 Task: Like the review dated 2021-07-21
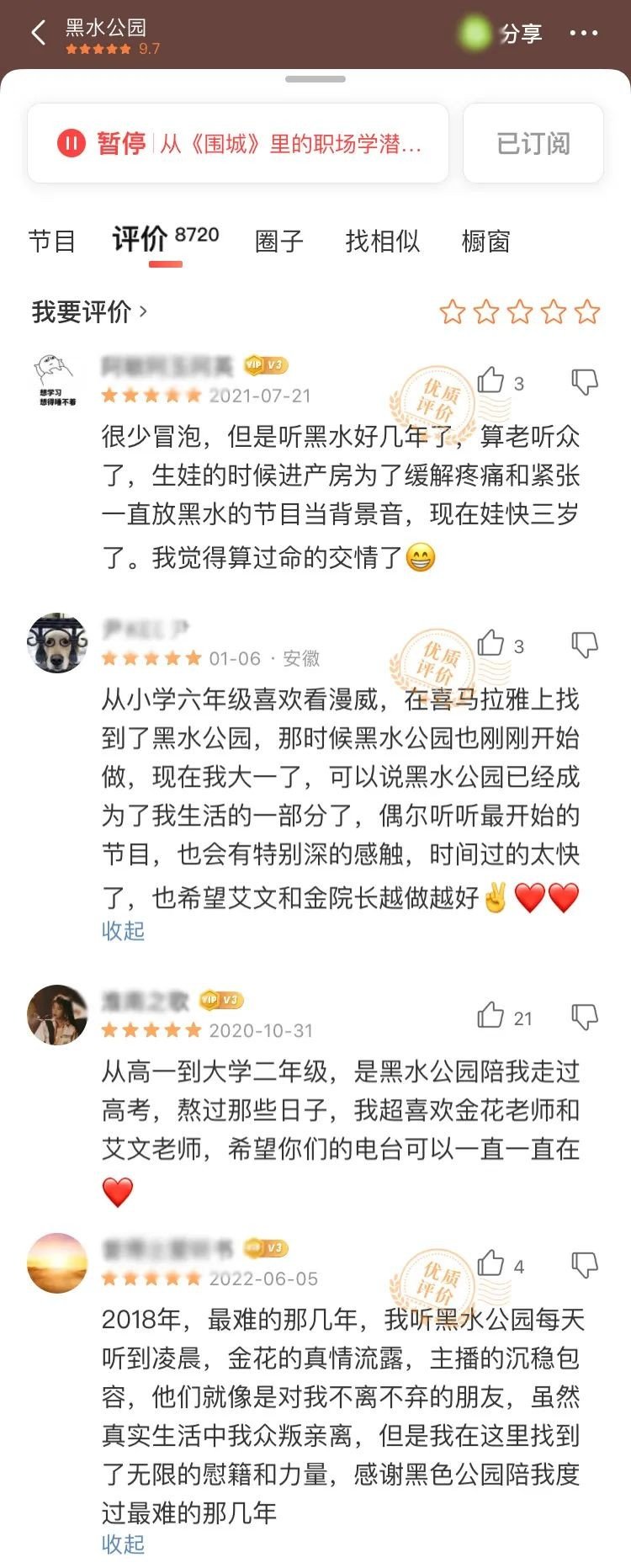click(490, 381)
